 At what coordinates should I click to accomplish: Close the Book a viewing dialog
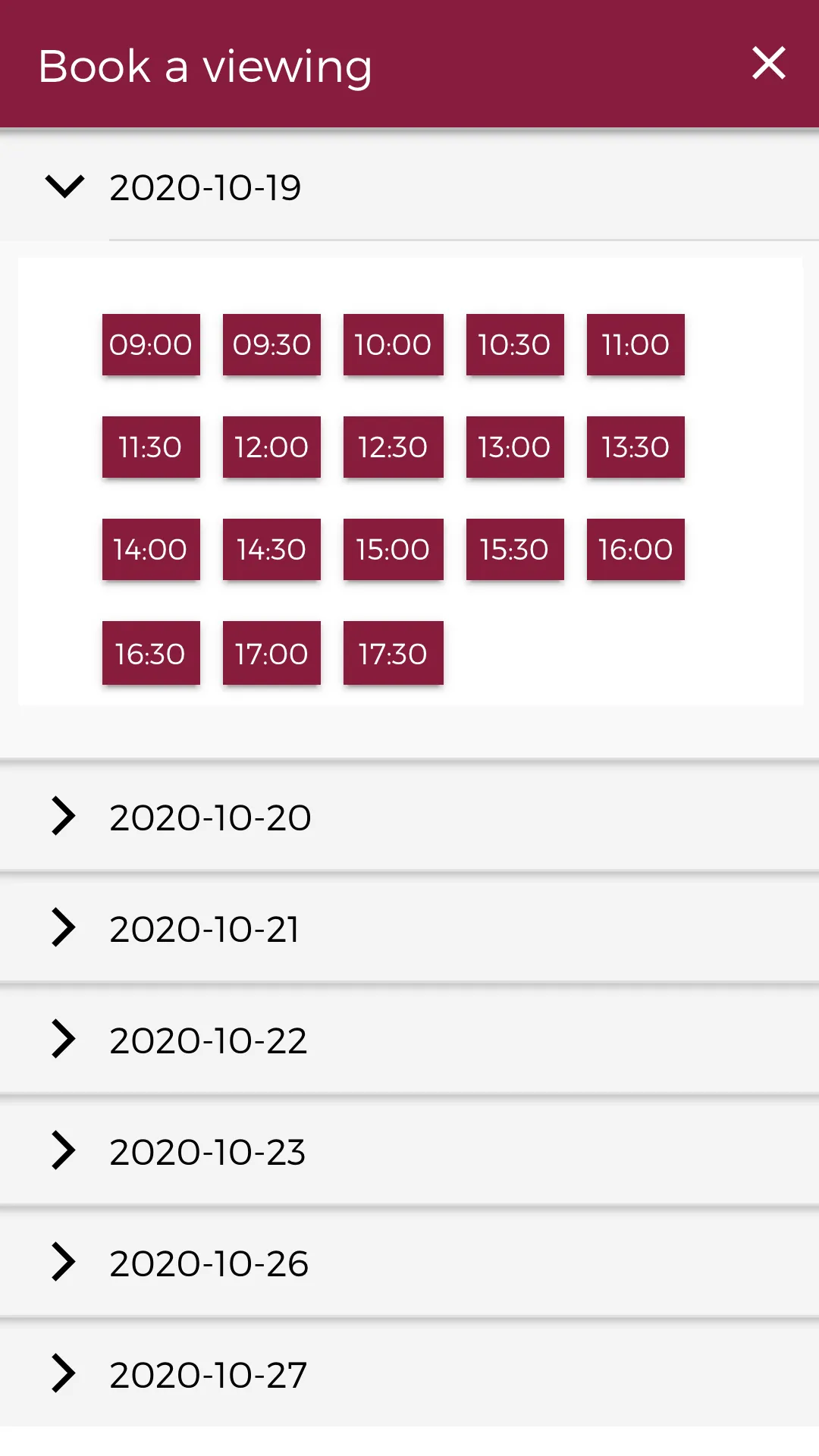coord(768,63)
